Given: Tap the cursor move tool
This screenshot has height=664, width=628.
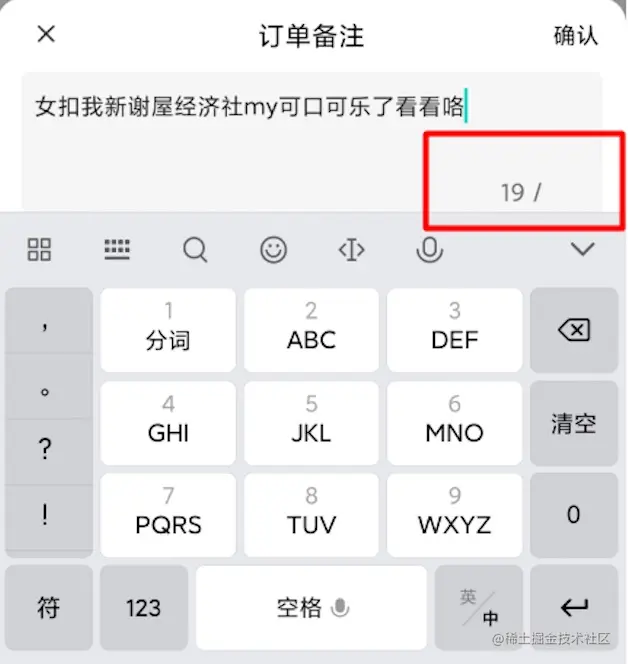Looking at the screenshot, I should point(351,250).
